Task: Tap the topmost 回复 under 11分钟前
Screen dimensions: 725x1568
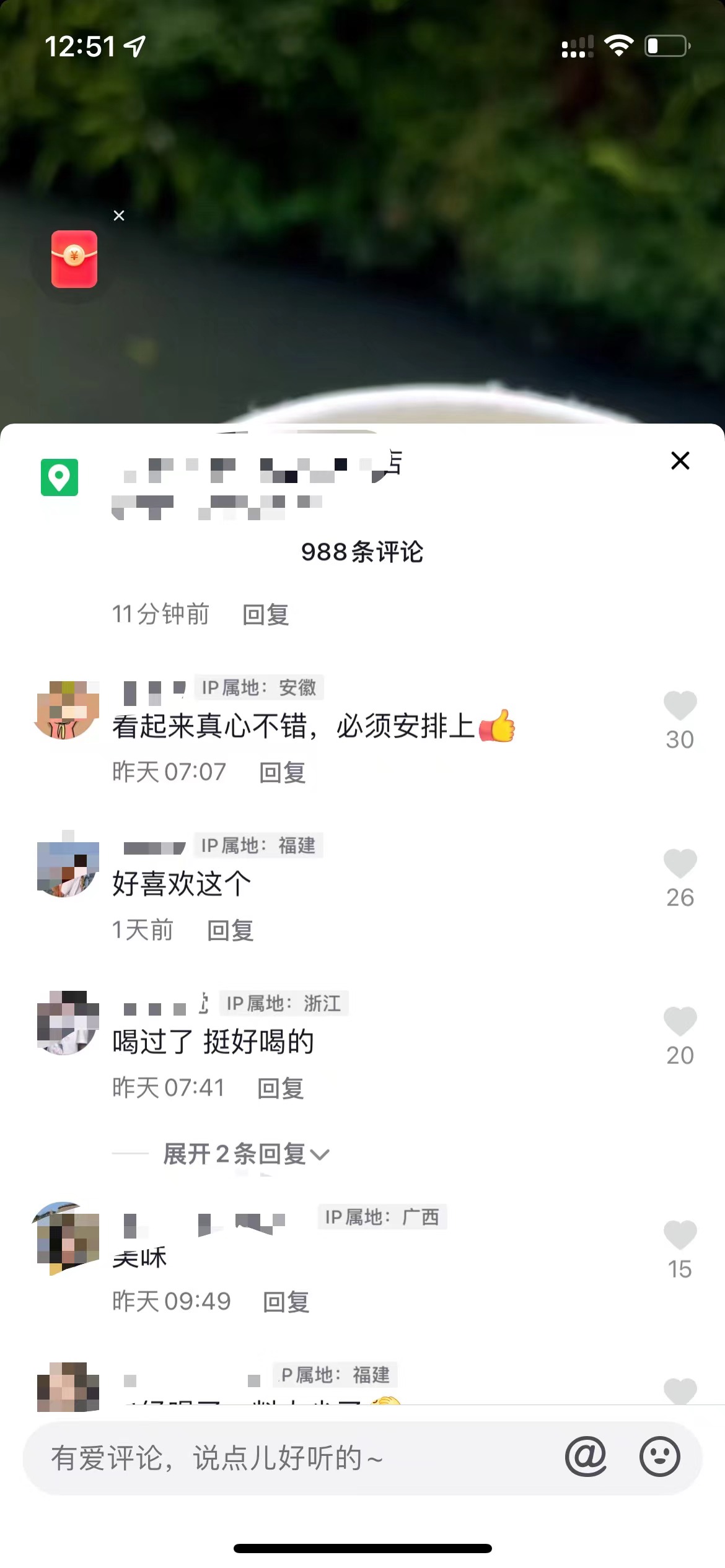Action: [265, 616]
